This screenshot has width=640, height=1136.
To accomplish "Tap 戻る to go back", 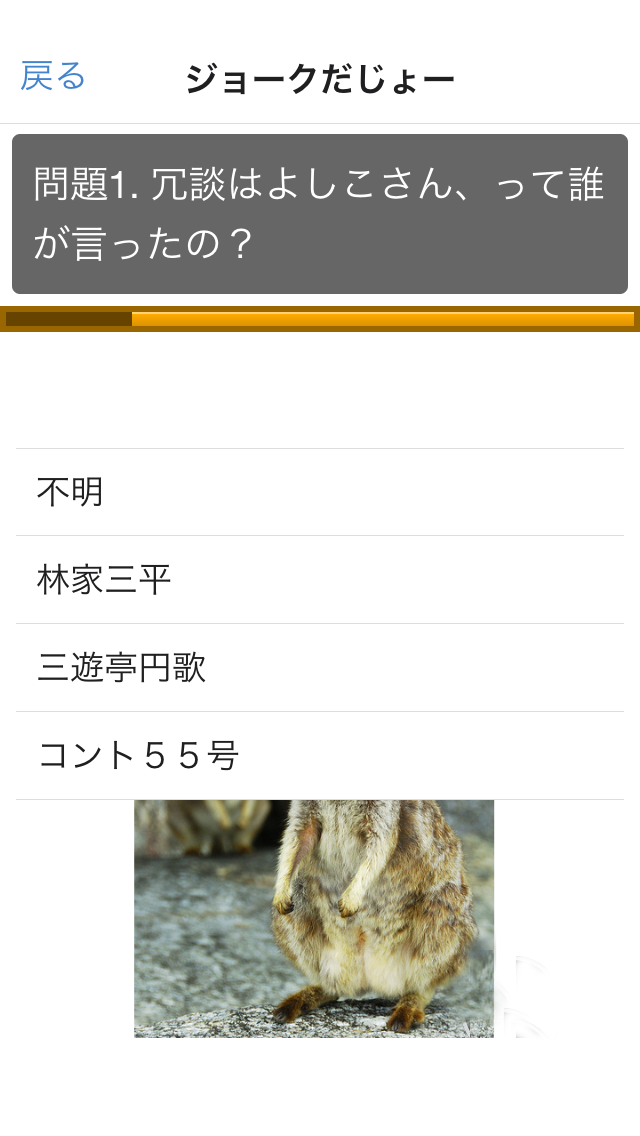I will click(54, 77).
